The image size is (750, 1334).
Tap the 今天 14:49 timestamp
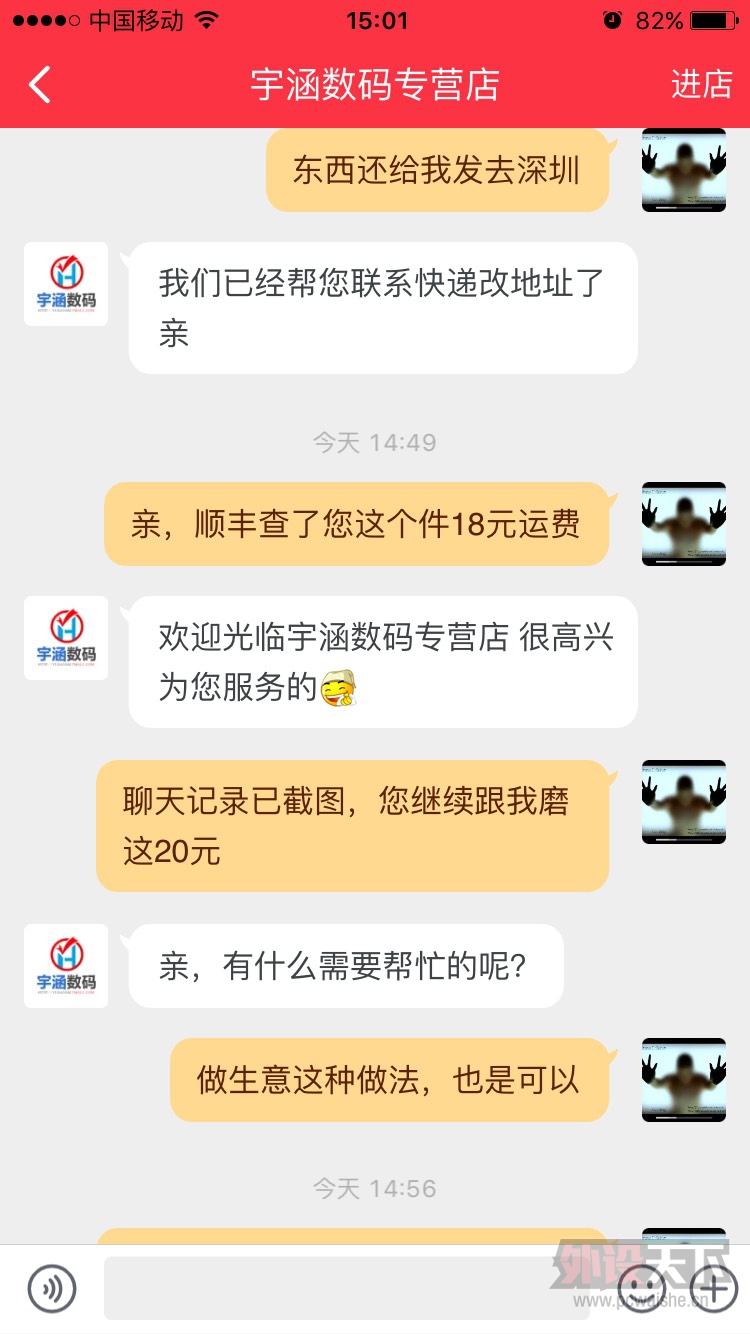point(375,440)
